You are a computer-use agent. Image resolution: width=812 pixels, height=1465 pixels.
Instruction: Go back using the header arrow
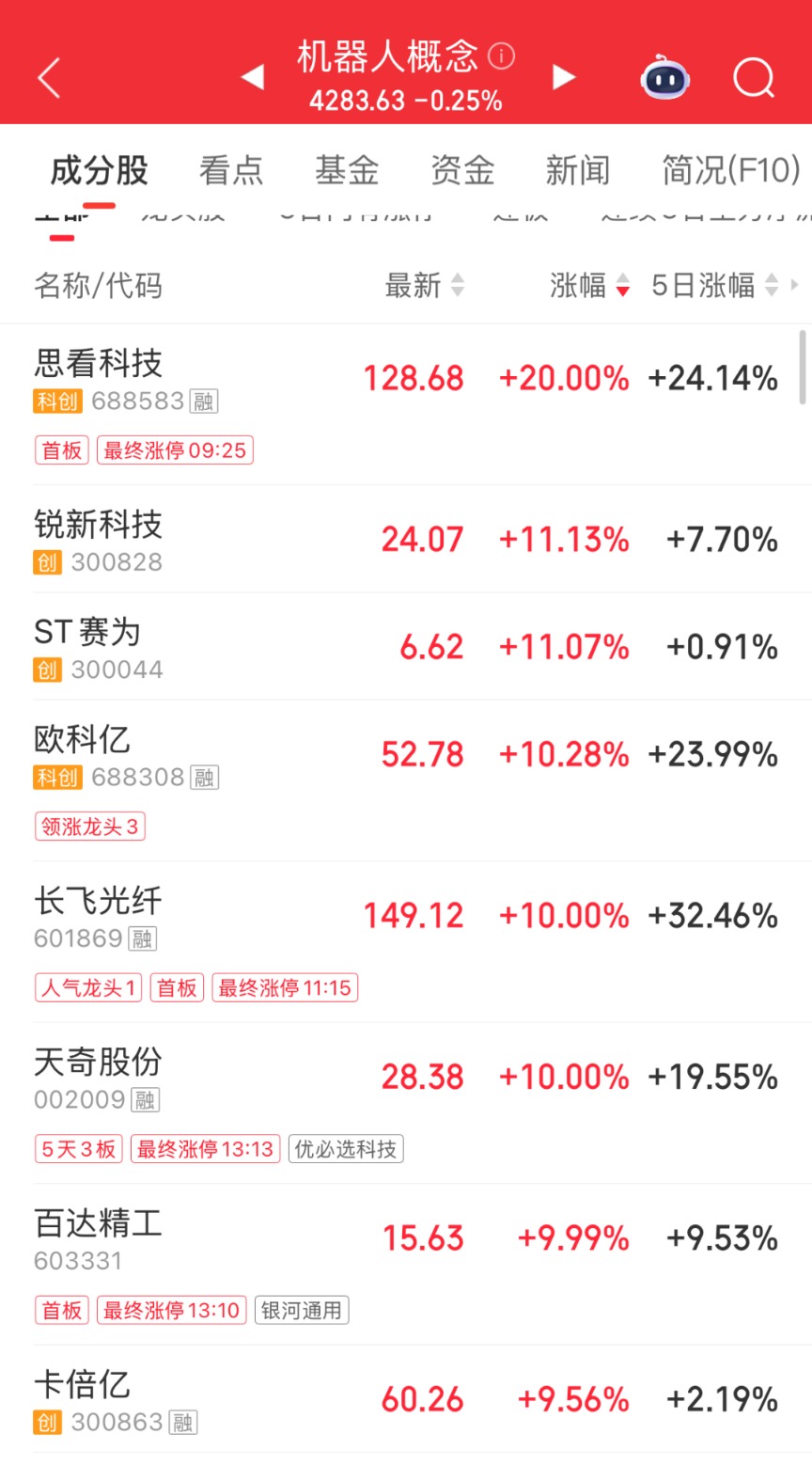[x=50, y=77]
